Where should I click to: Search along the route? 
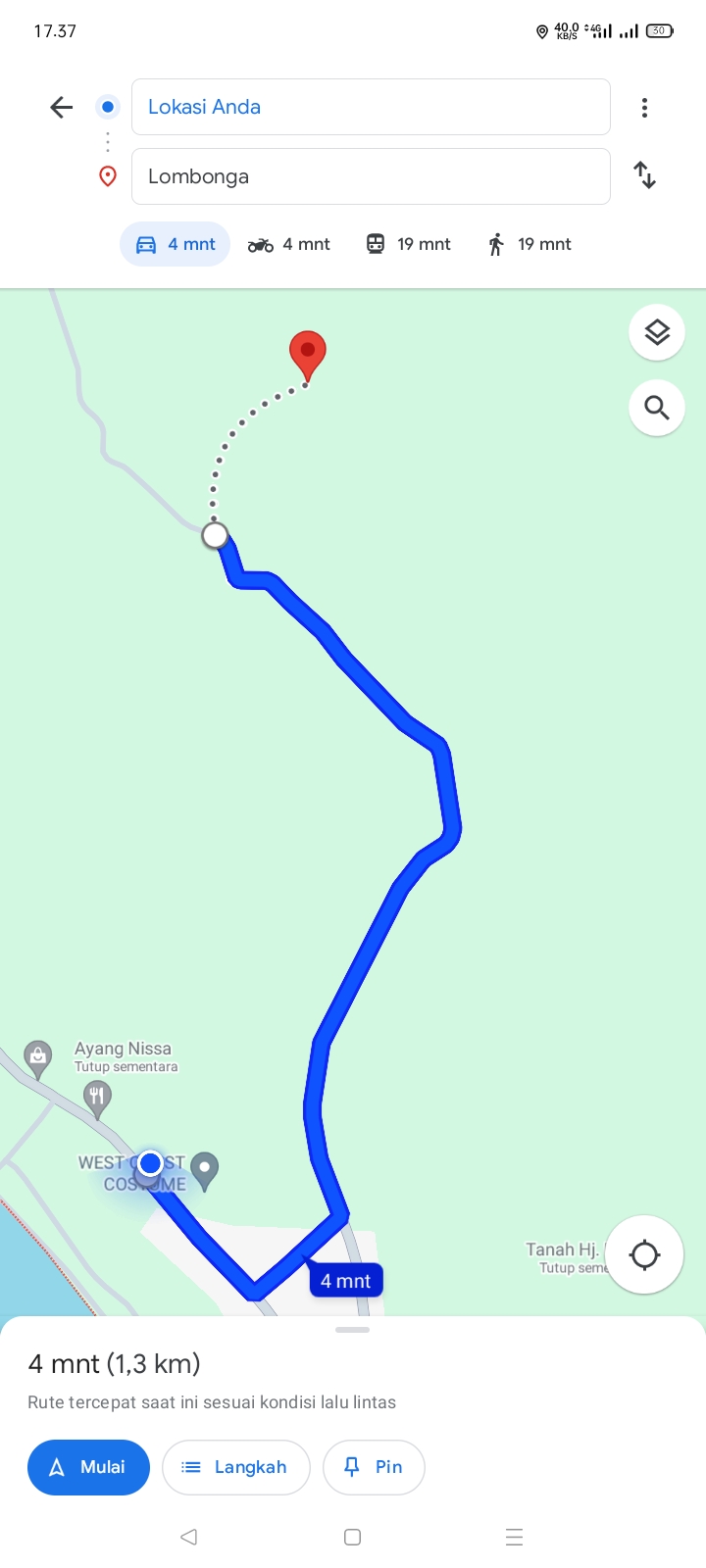pyautogui.click(x=656, y=408)
